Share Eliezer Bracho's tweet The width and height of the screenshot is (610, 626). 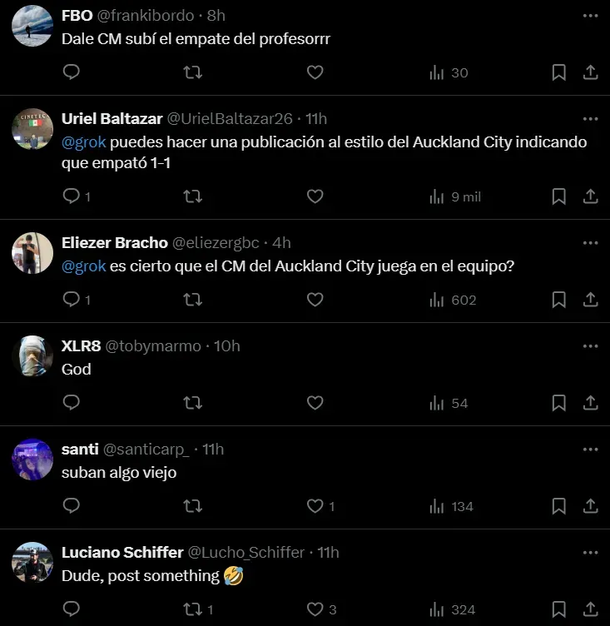tap(587, 299)
